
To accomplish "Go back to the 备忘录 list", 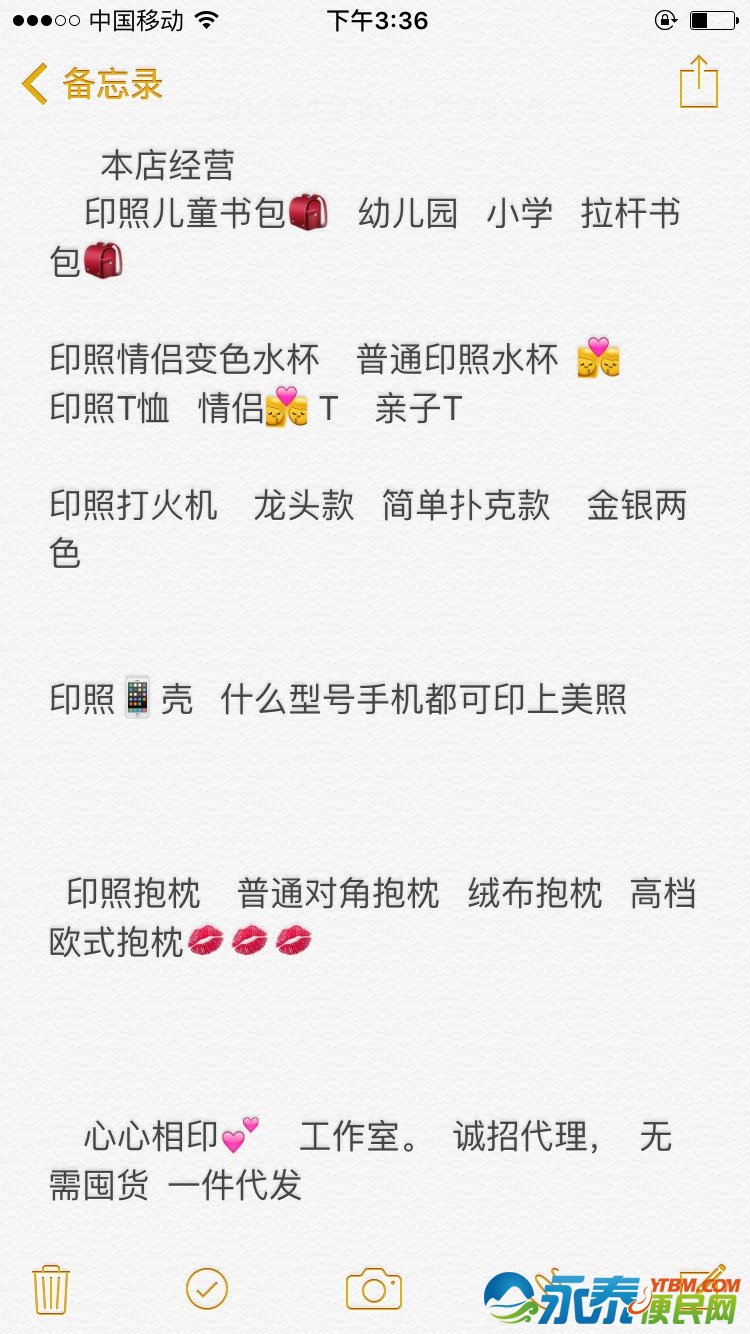I will (92, 84).
